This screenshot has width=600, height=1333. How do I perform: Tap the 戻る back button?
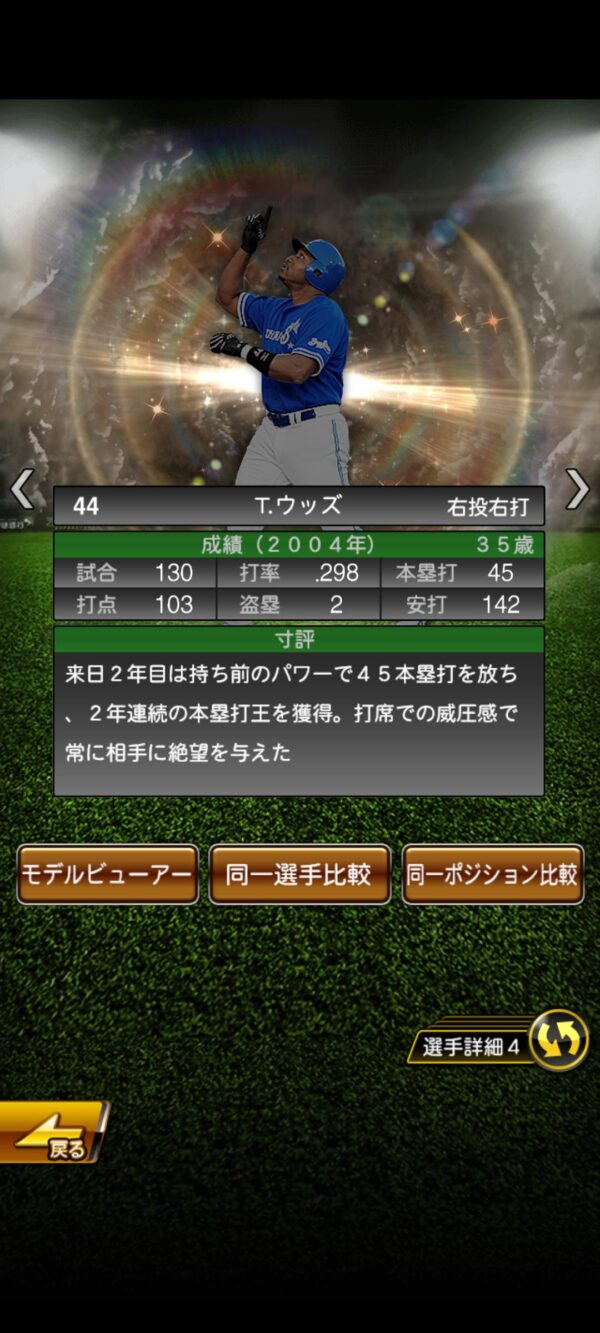[52, 1134]
